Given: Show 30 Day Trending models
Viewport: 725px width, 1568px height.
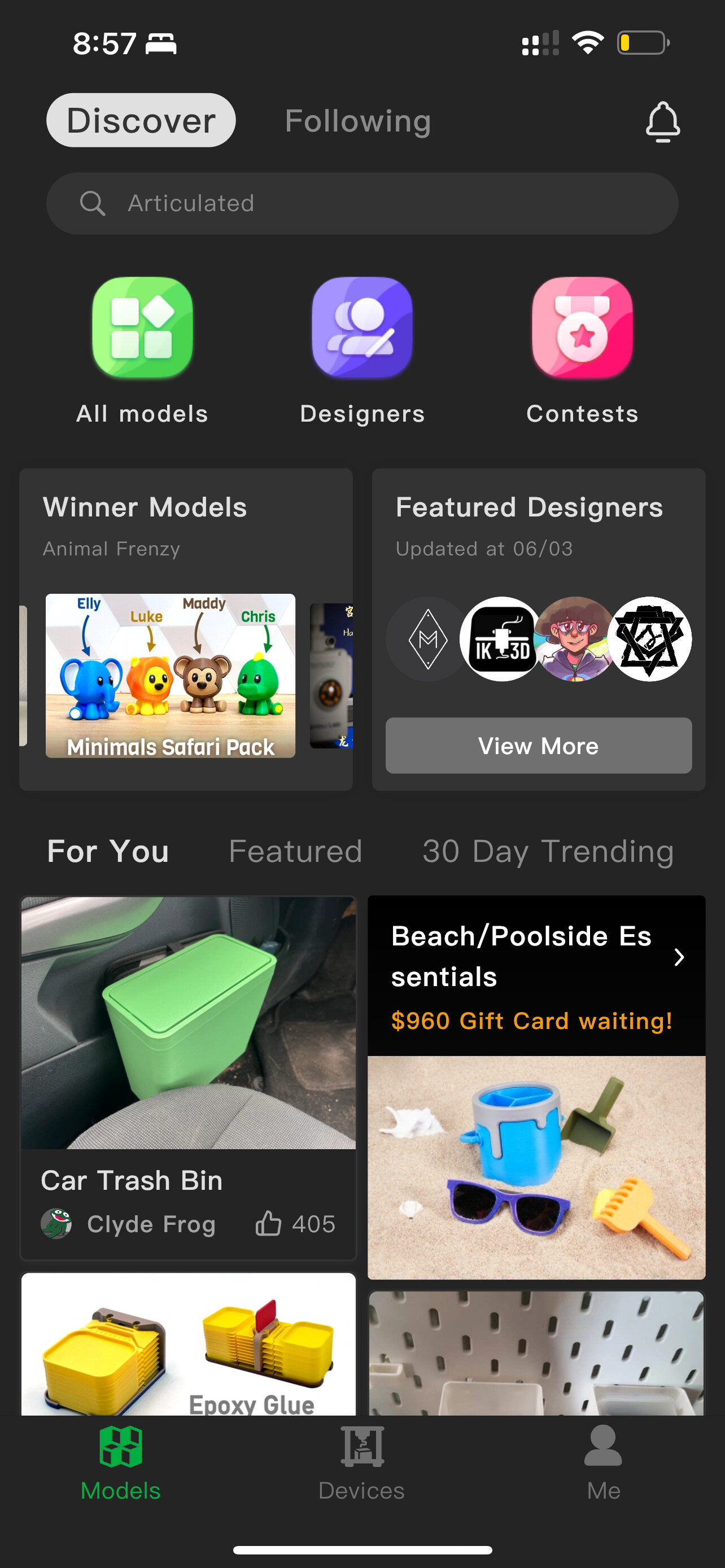Looking at the screenshot, I should (548, 851).
